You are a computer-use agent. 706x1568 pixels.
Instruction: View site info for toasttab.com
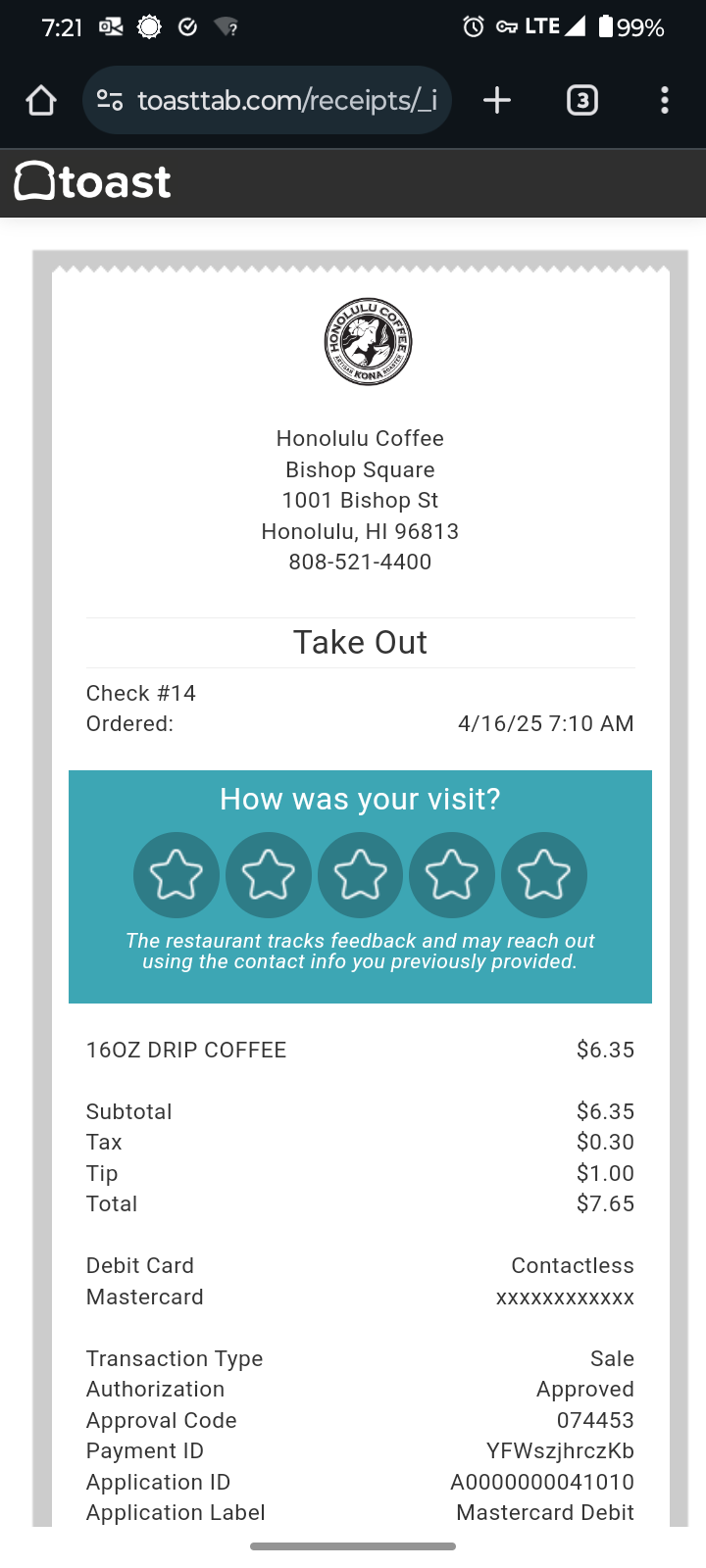pos(110,100)
